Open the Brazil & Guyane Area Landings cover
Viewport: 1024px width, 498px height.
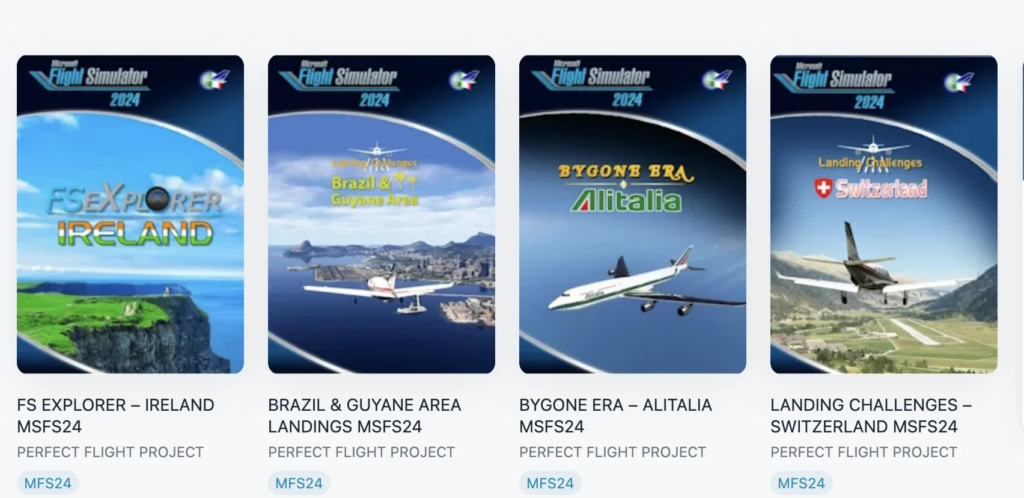[381, 214]
